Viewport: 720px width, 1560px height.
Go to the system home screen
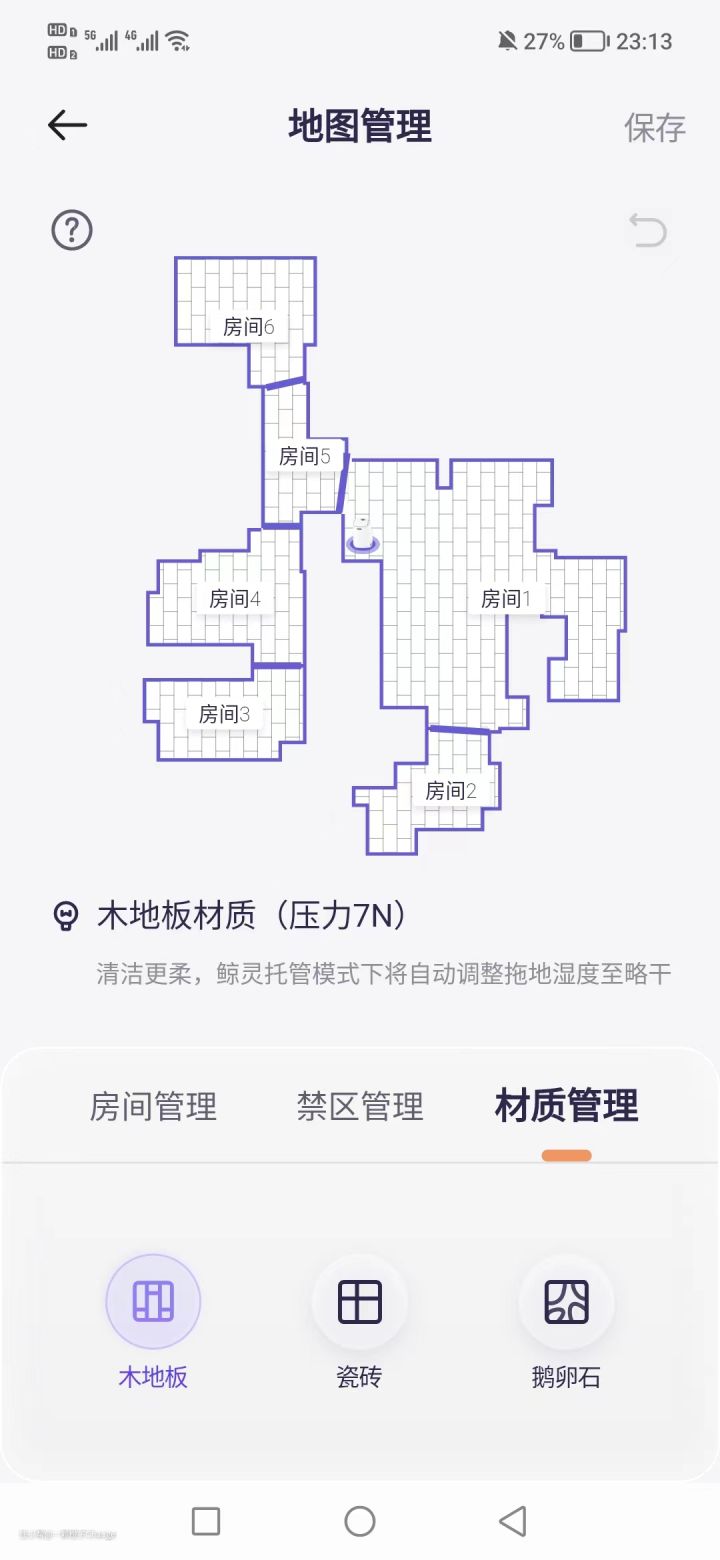(x=360, y=1521)
